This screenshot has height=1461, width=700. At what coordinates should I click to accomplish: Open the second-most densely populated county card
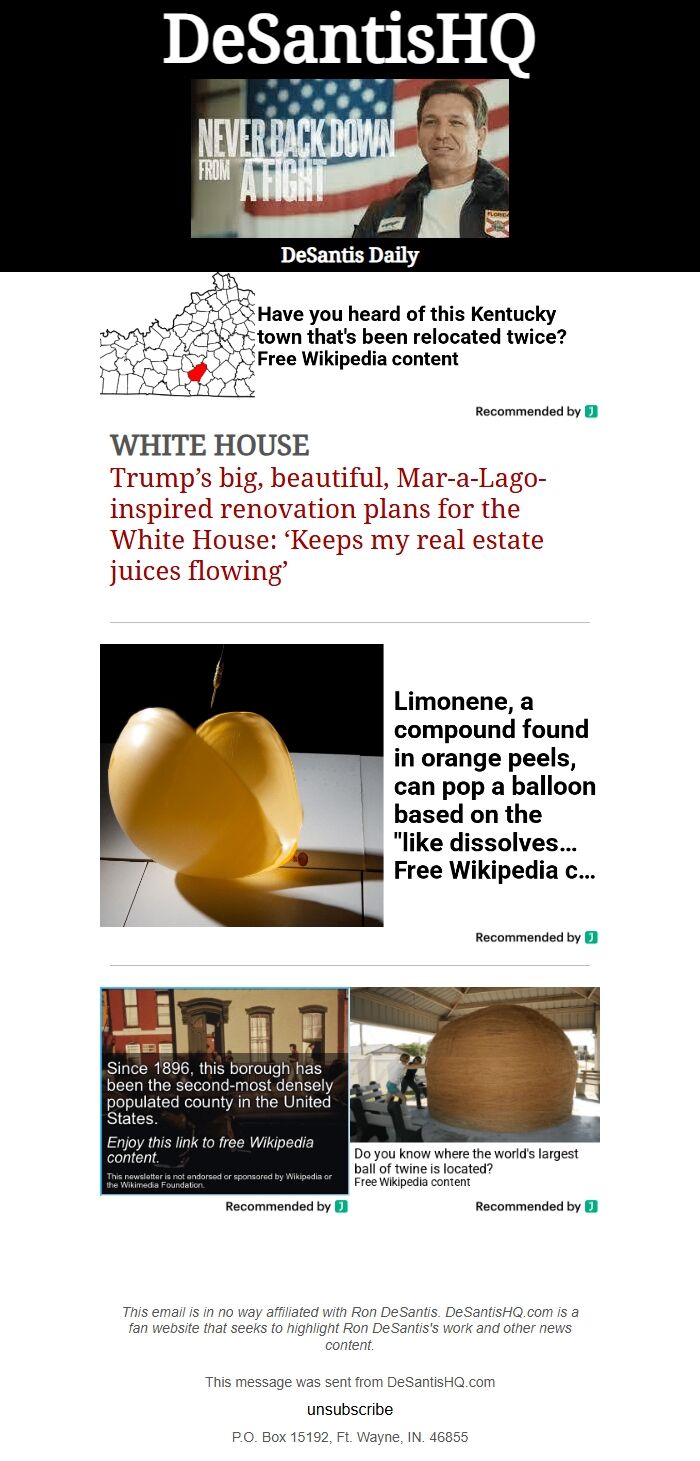[224, 1090]
